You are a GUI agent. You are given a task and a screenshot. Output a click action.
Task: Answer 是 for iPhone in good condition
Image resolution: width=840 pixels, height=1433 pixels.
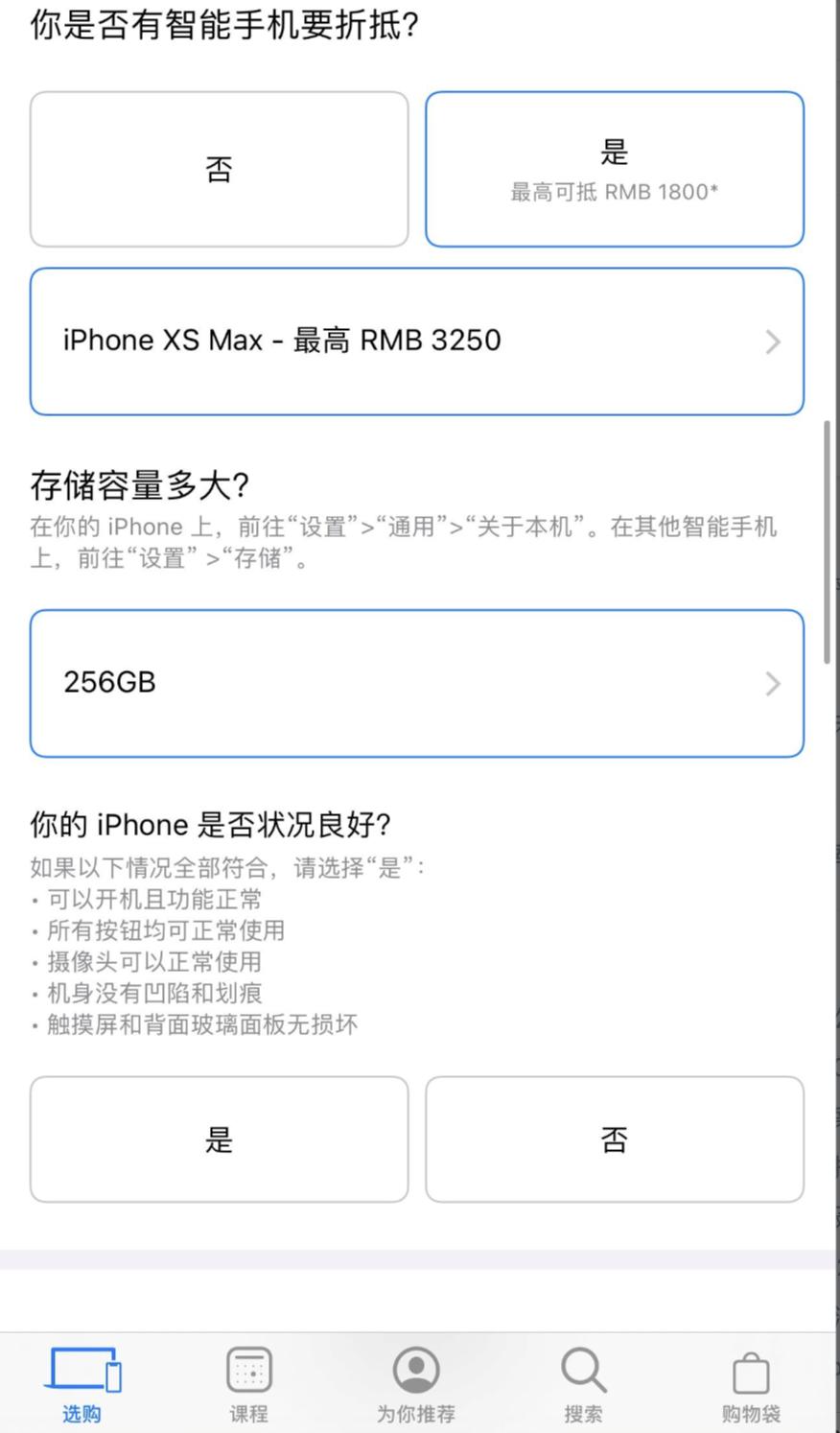pyautogui.click(x=219, y=1139)
